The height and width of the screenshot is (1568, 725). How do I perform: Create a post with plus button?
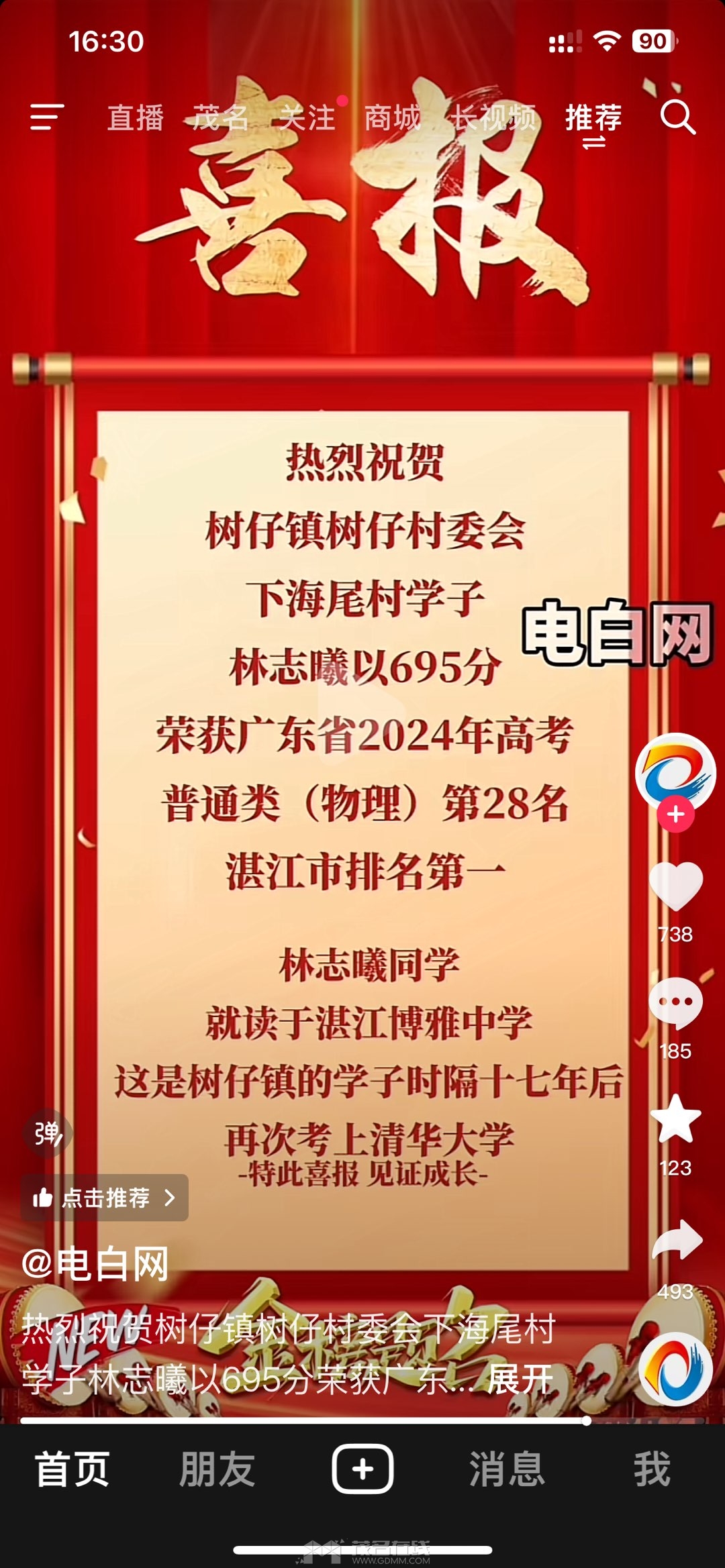[x=362, y=1469]
